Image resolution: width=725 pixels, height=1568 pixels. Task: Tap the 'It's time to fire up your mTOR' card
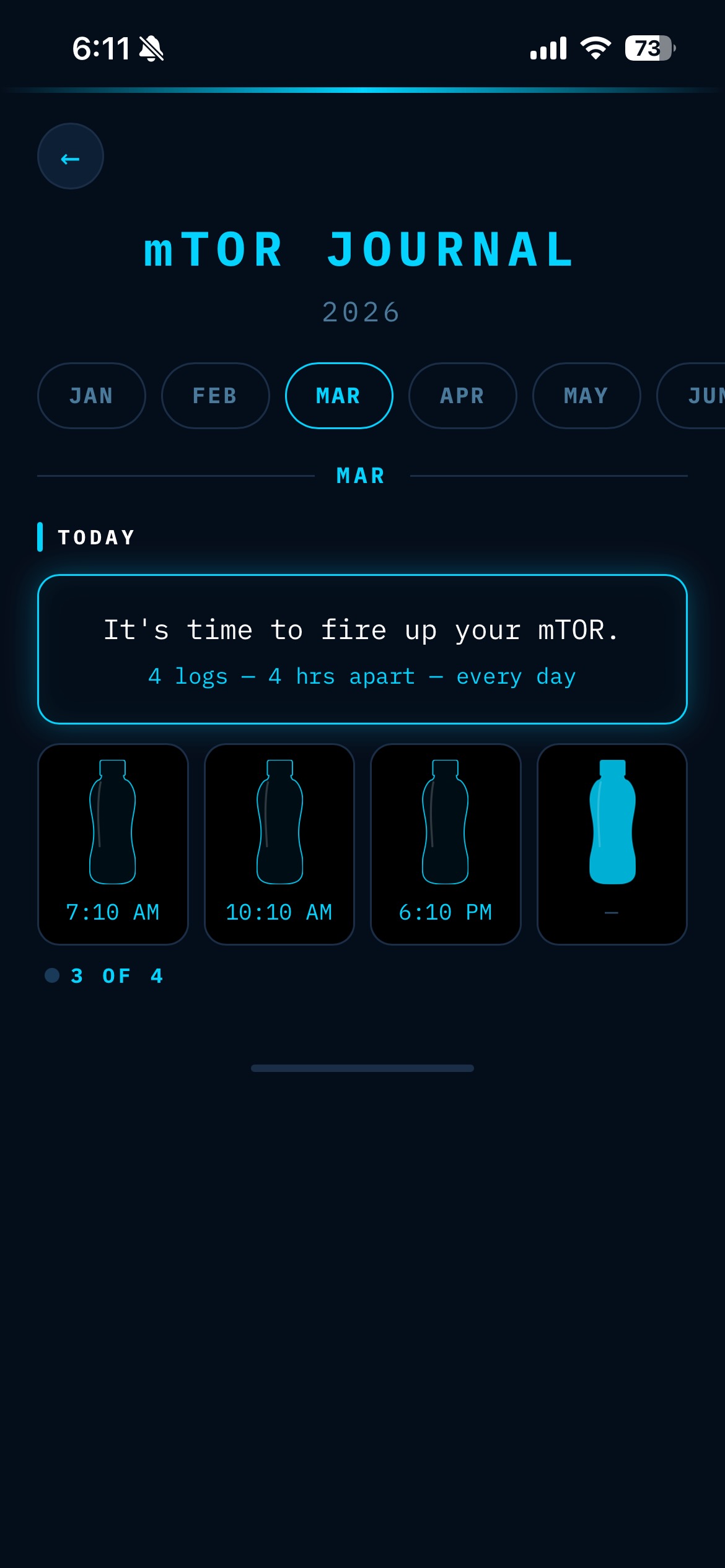tap(362, 649)
